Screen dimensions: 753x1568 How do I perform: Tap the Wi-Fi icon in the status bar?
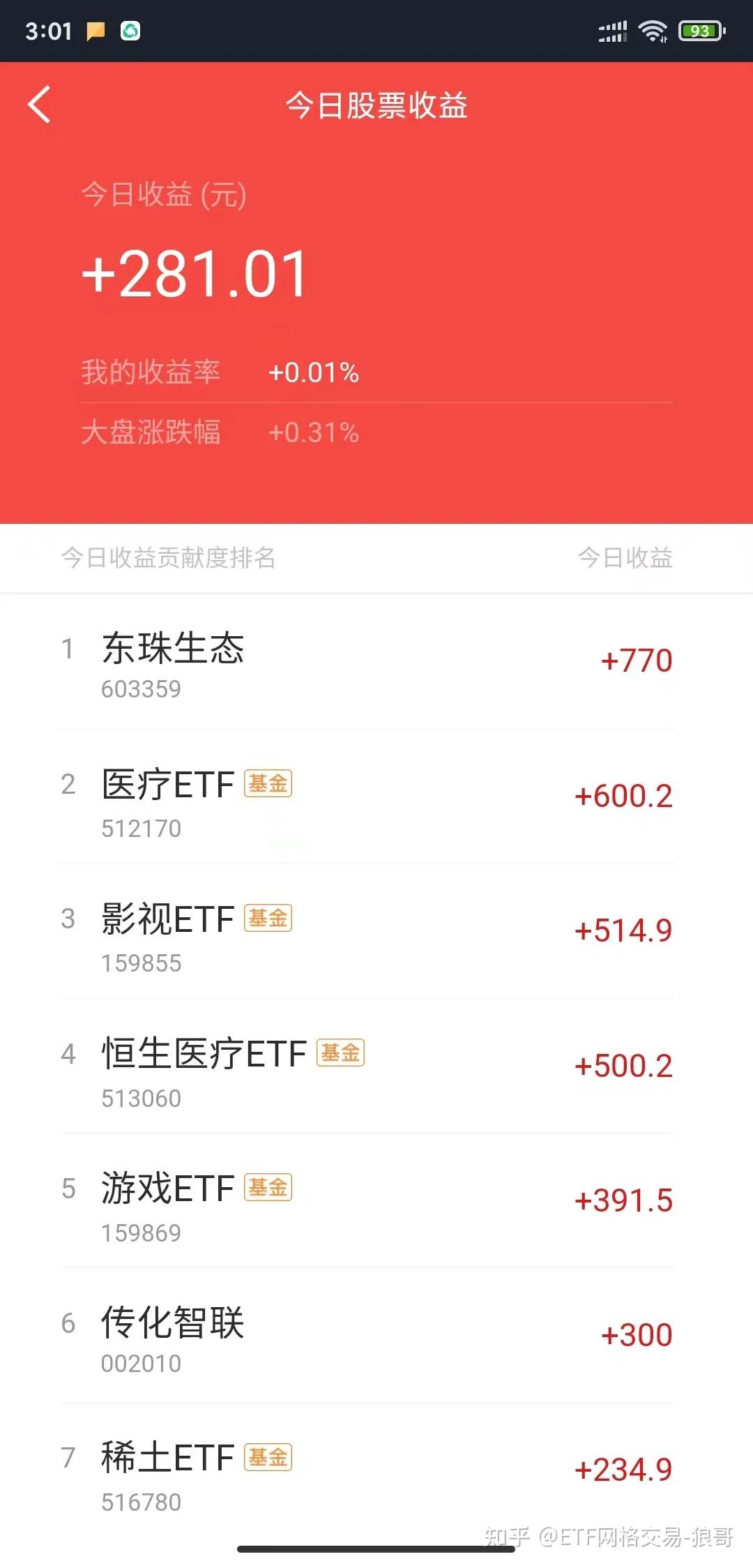click(x=653, y=31)
